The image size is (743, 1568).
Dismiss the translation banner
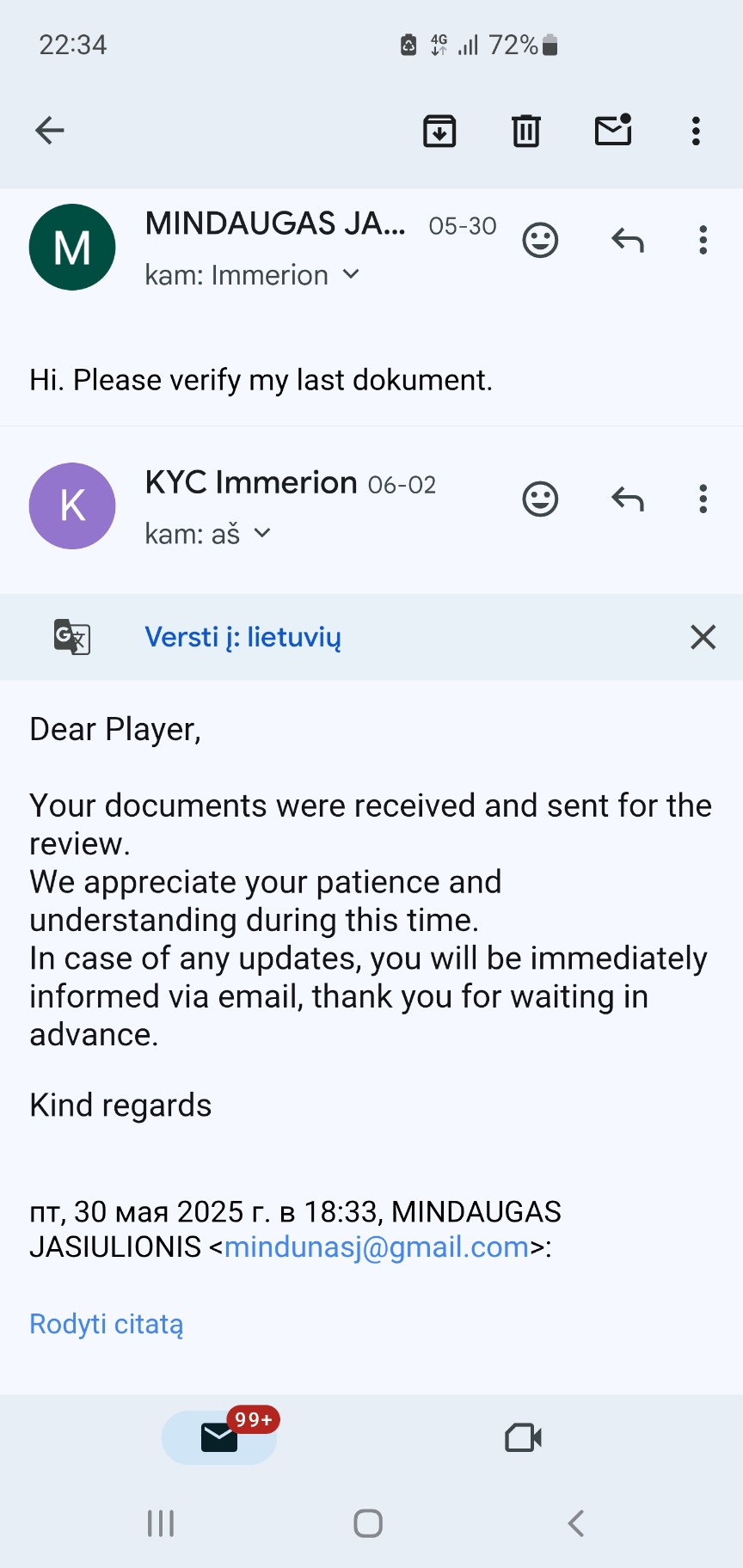(703, 637)
